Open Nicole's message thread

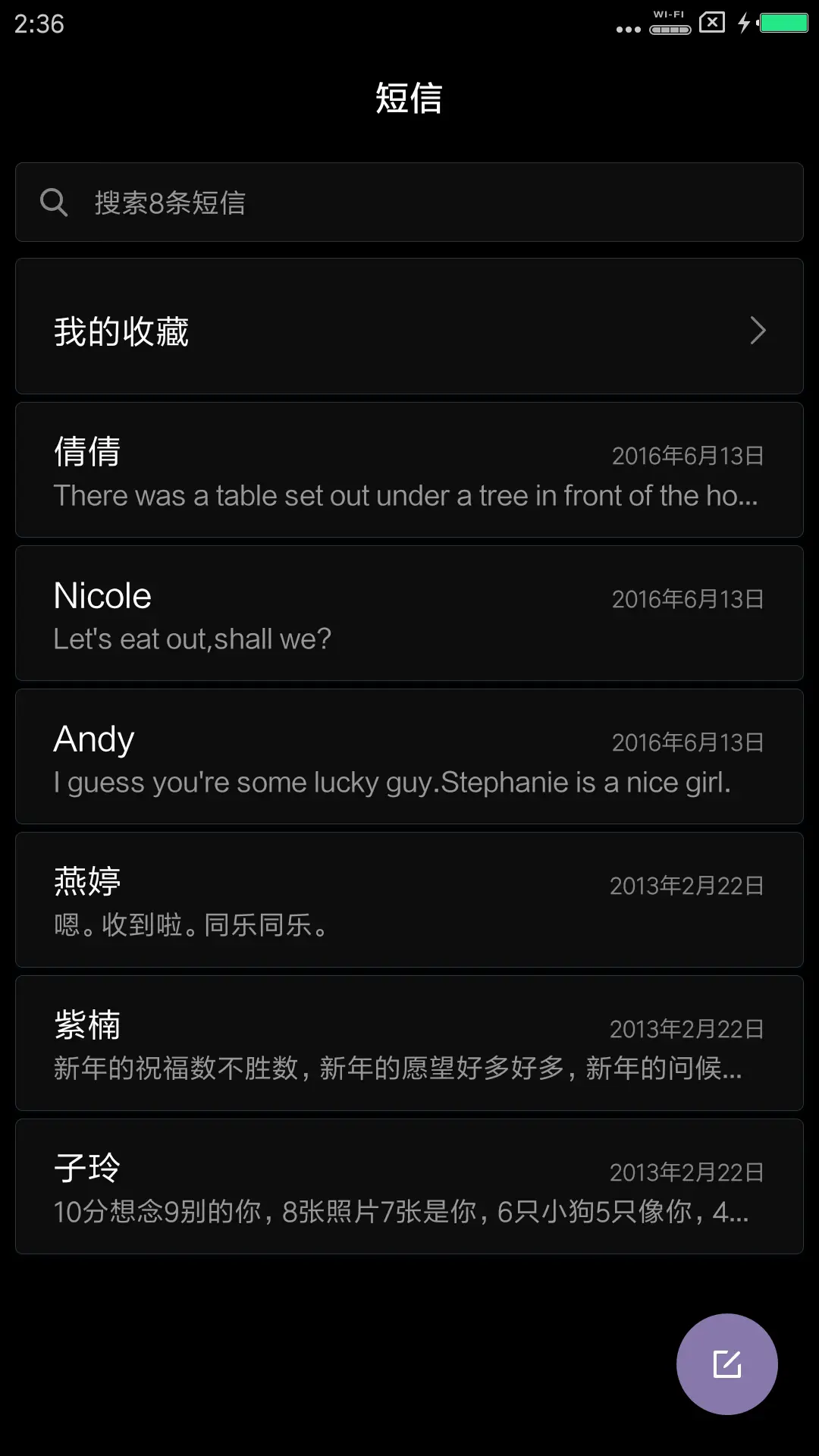pos(409,613)
